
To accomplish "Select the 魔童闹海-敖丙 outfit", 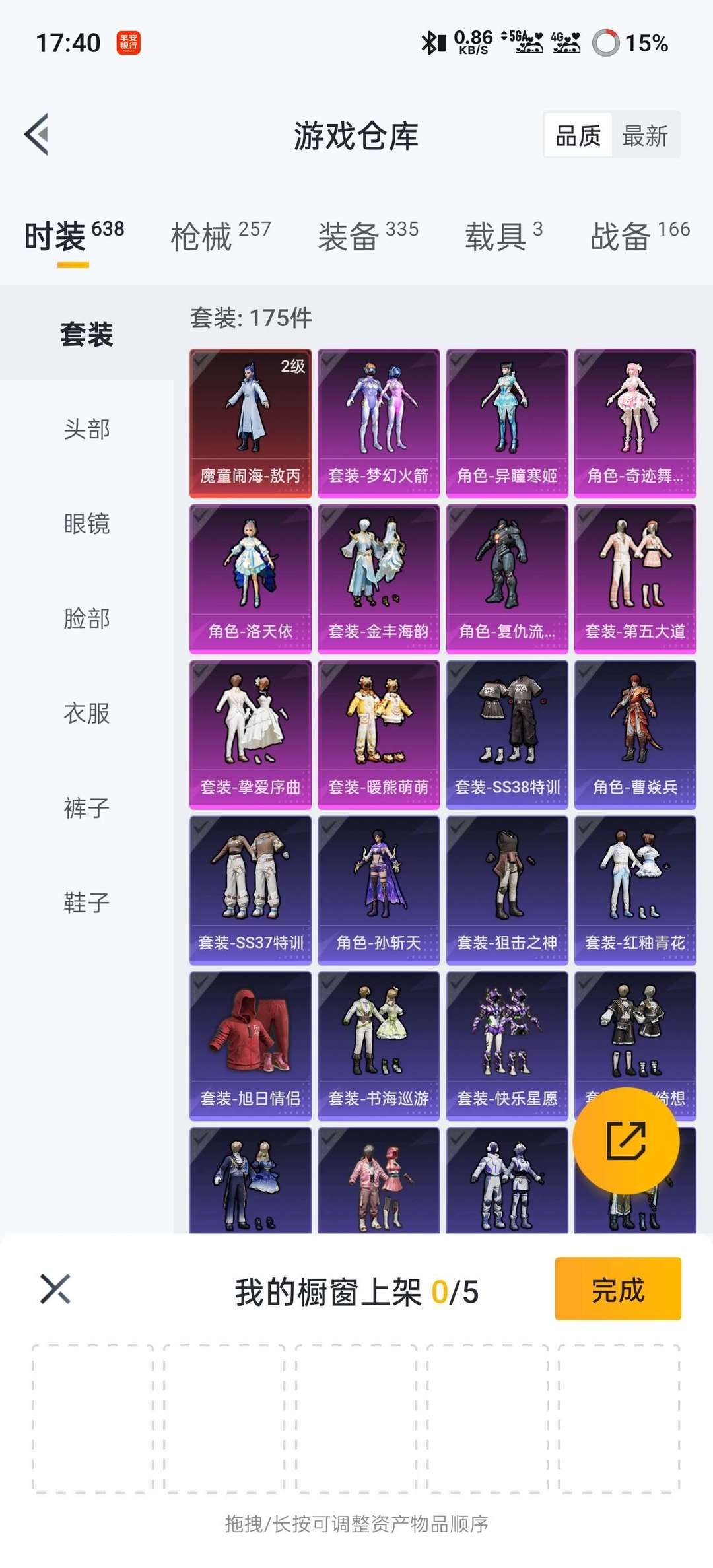I will 250,423.
